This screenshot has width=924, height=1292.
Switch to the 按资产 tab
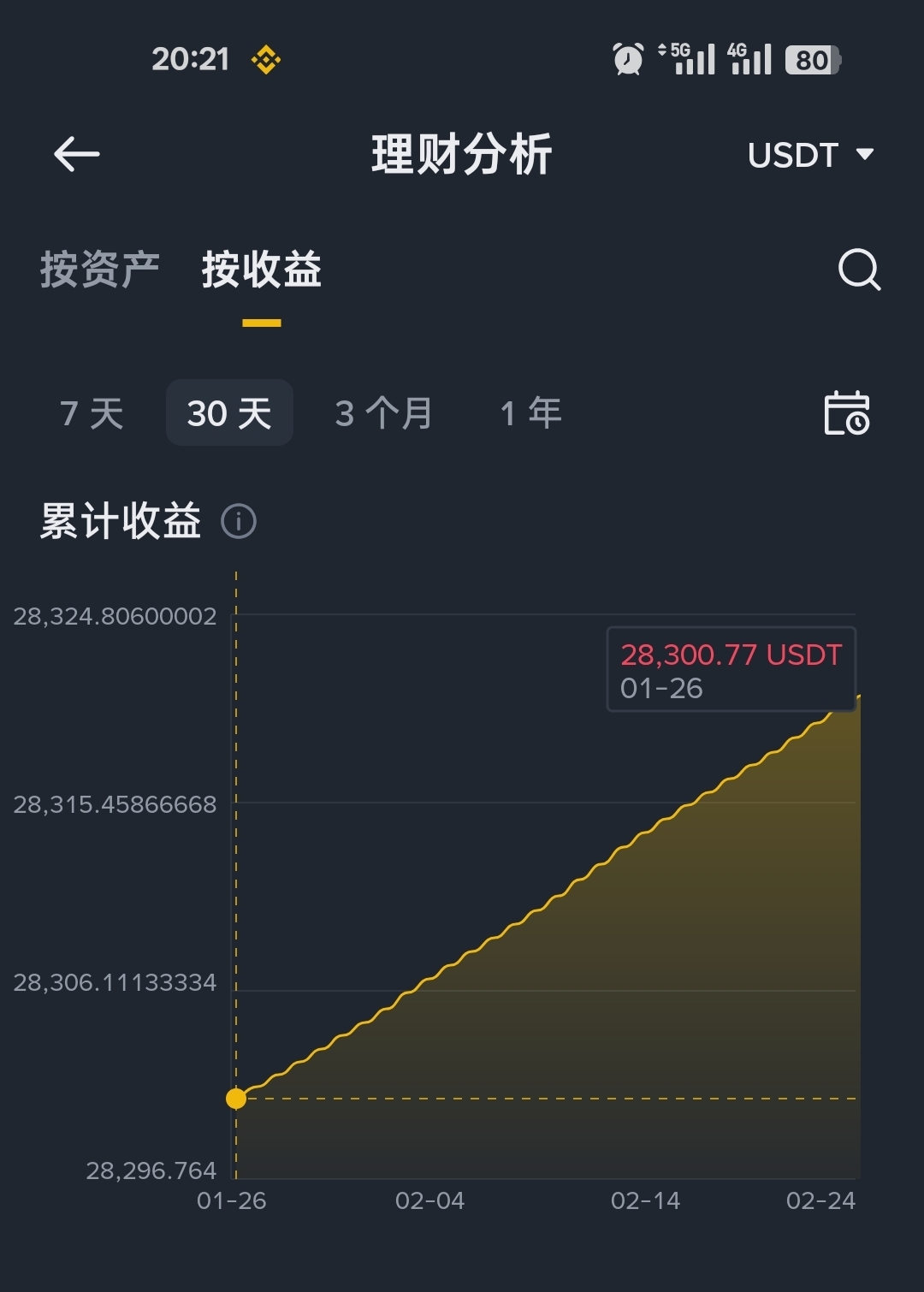pyautogui.click(x=99, y=270)
